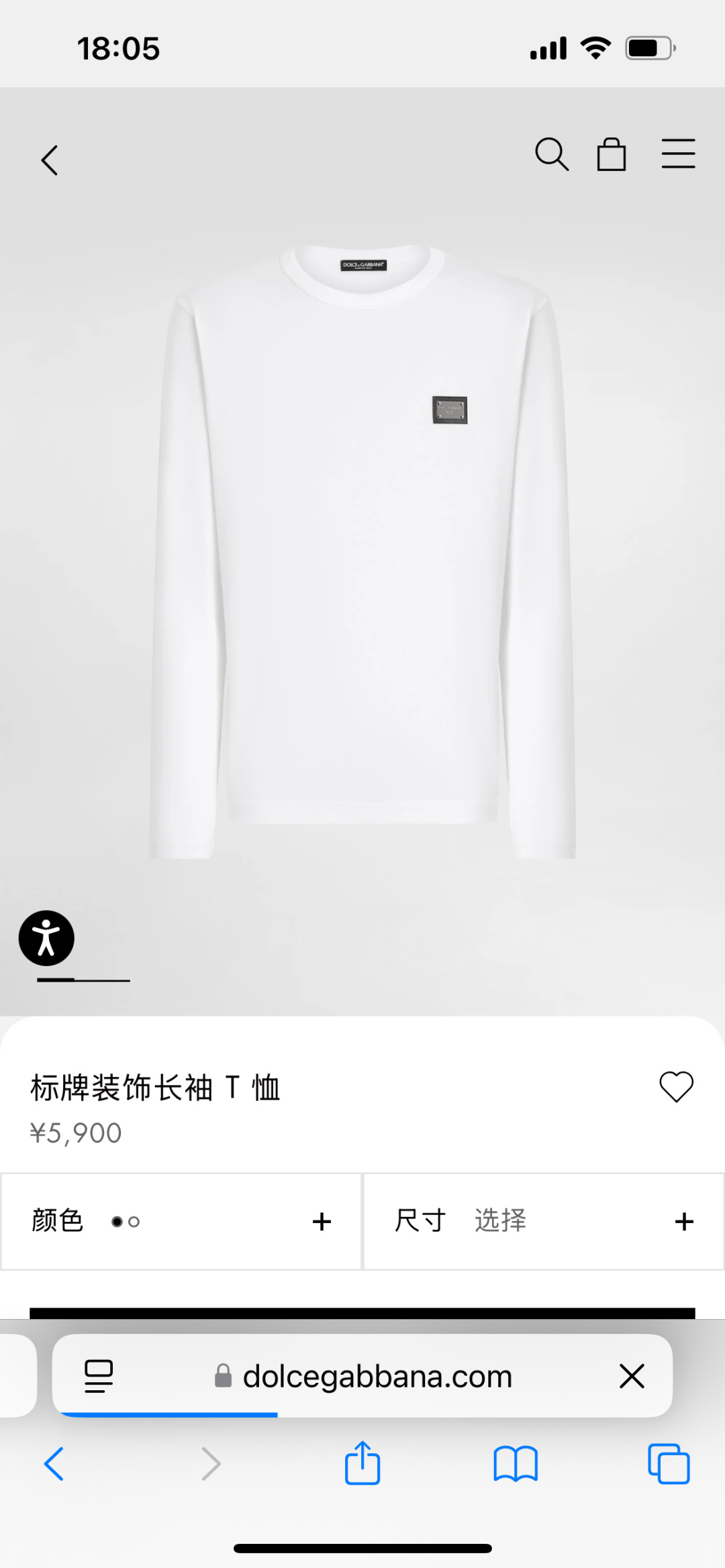Open Safari page settings menu
This screenshot has height=1568, width=725.
pos(99,1376)
